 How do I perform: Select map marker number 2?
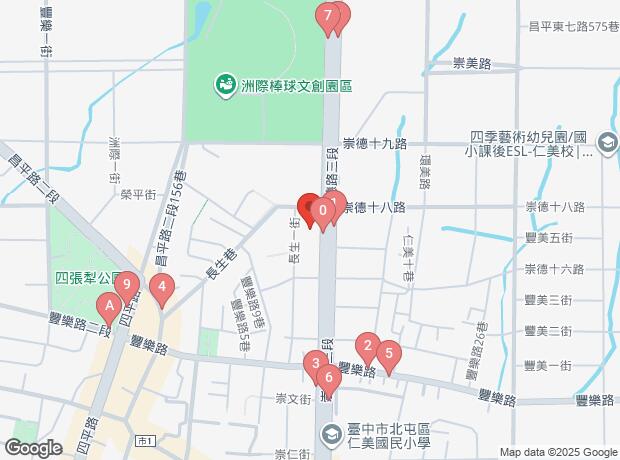click(368, 348)
